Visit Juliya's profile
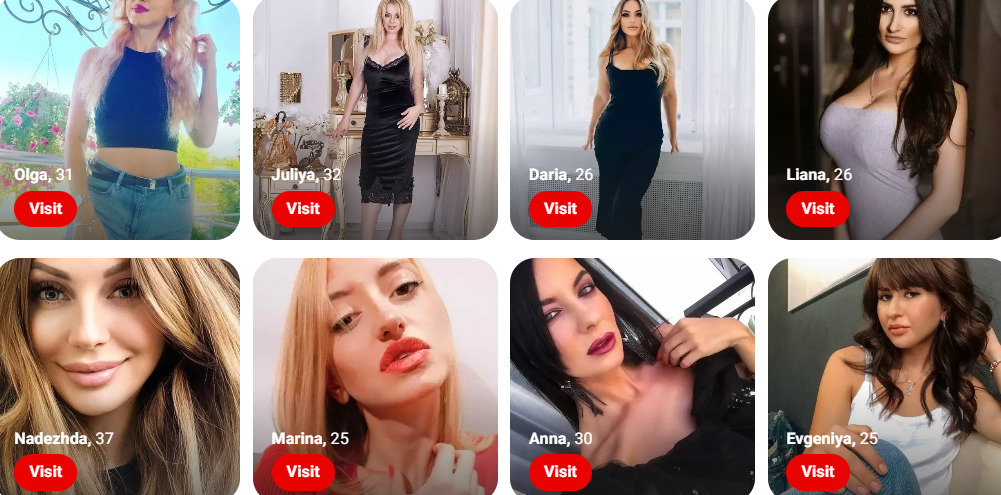The width and height of the screenshot is (1001, 495). pyautogui.click(x=303, y=209)
